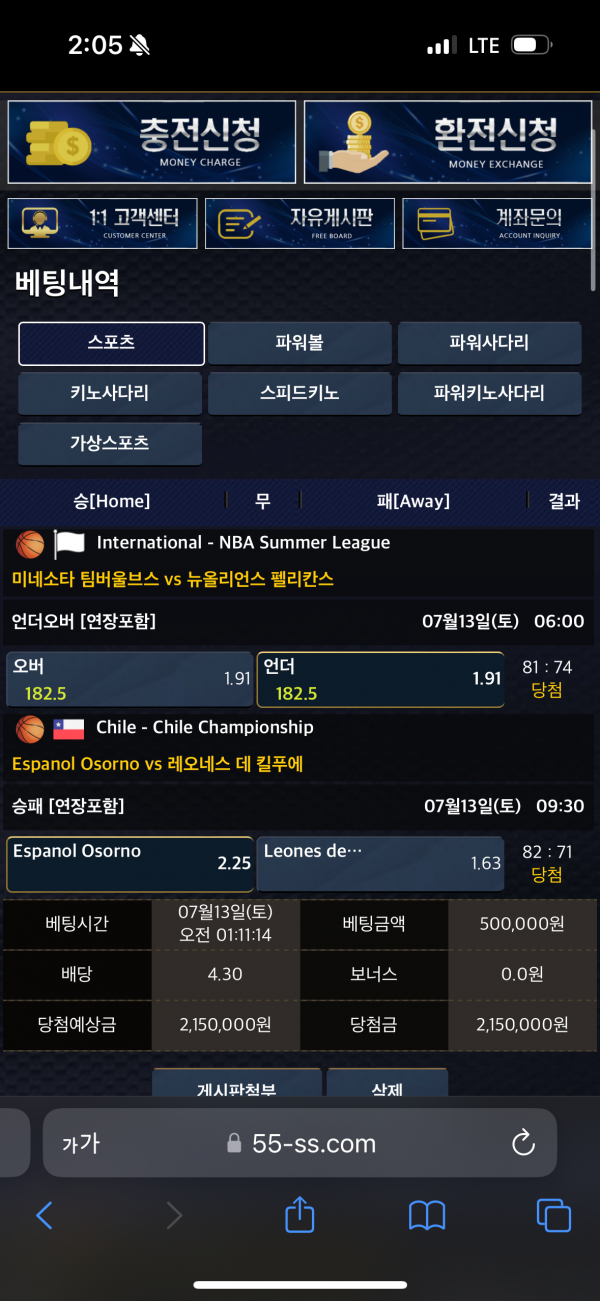Tap the 게시판첨부 button
Image resolution: width=600 pixels, height=1301 pixels.
(x=237, y=1086)
